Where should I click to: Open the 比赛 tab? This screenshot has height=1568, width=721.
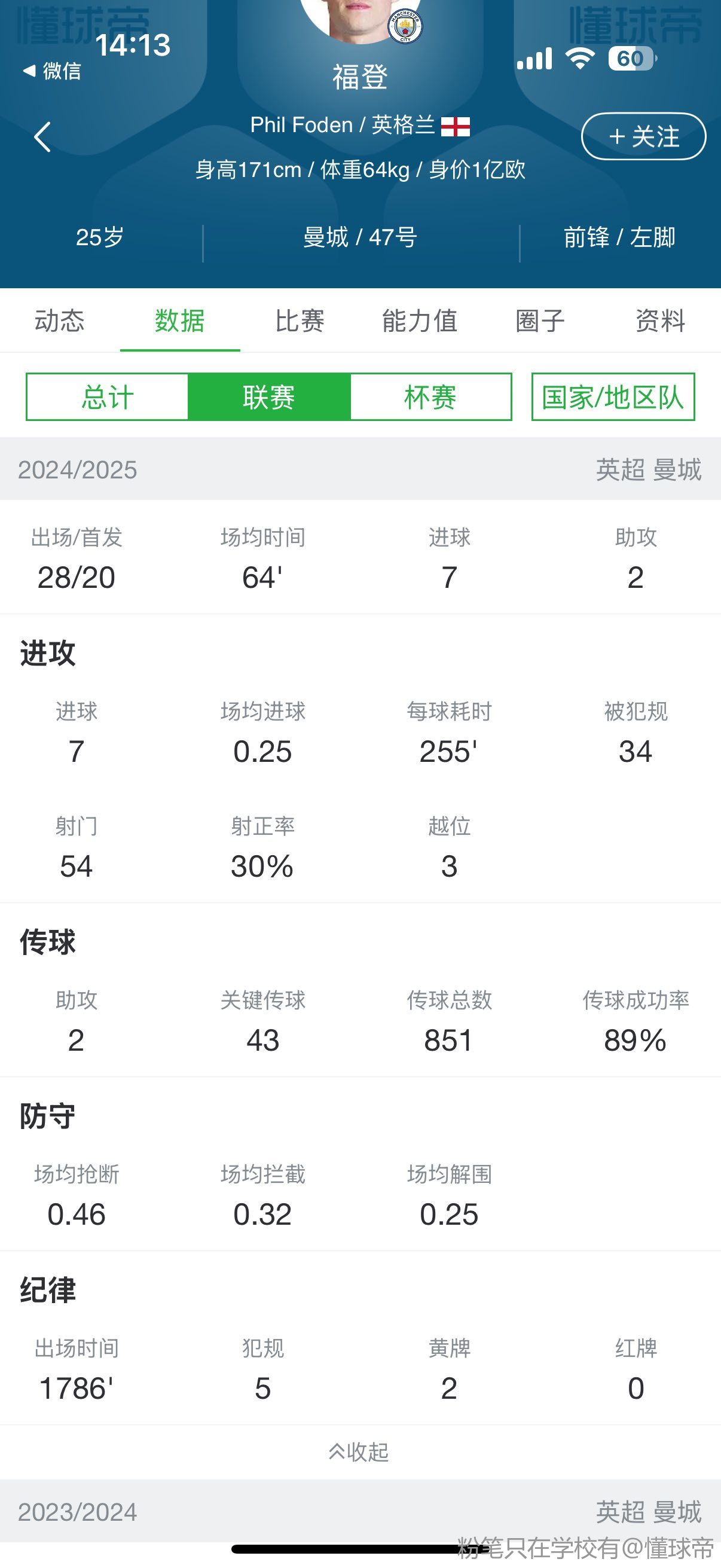[300, 321]
